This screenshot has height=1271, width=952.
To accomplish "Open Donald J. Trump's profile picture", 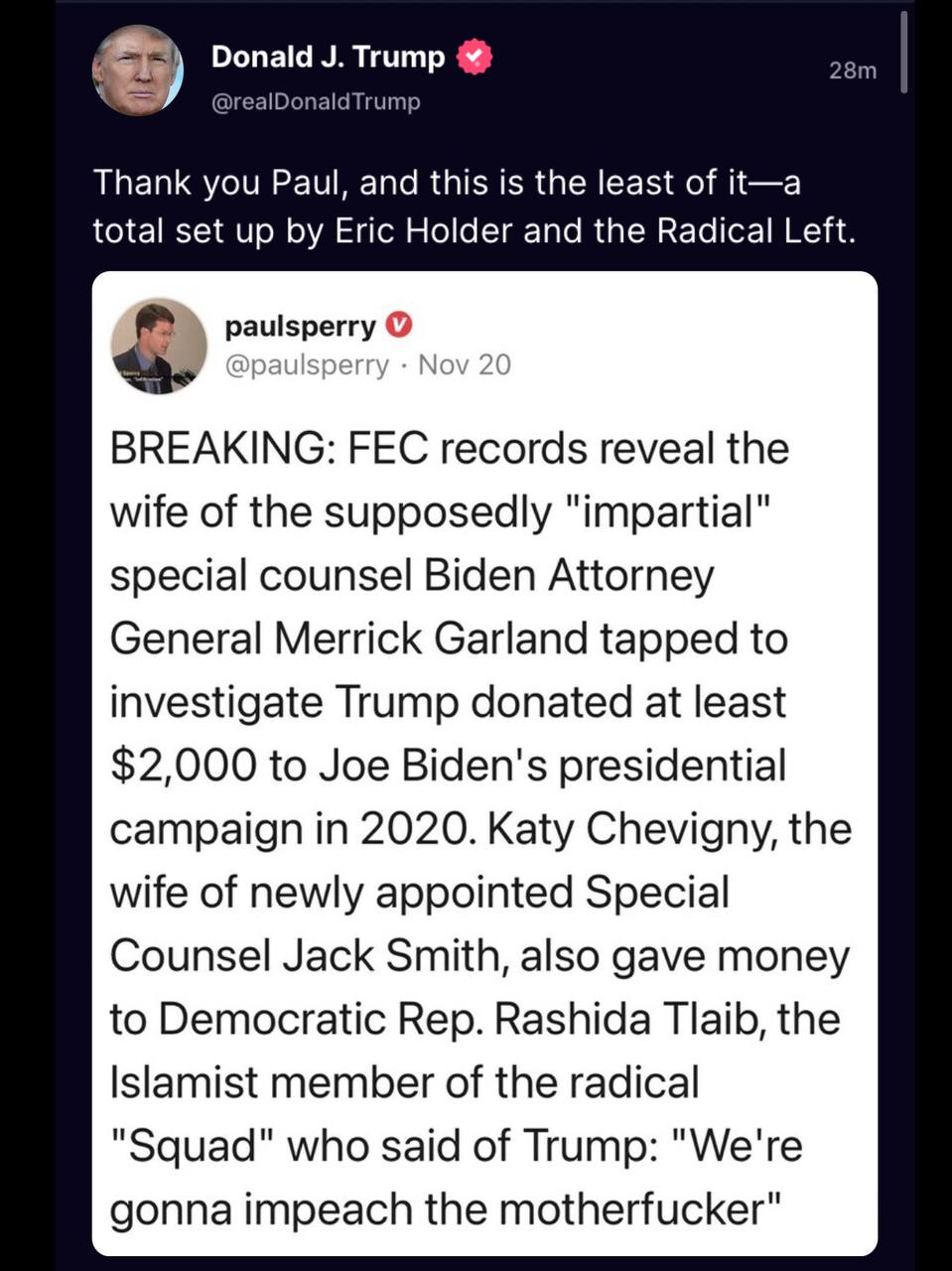I will (x=138, y=71).
